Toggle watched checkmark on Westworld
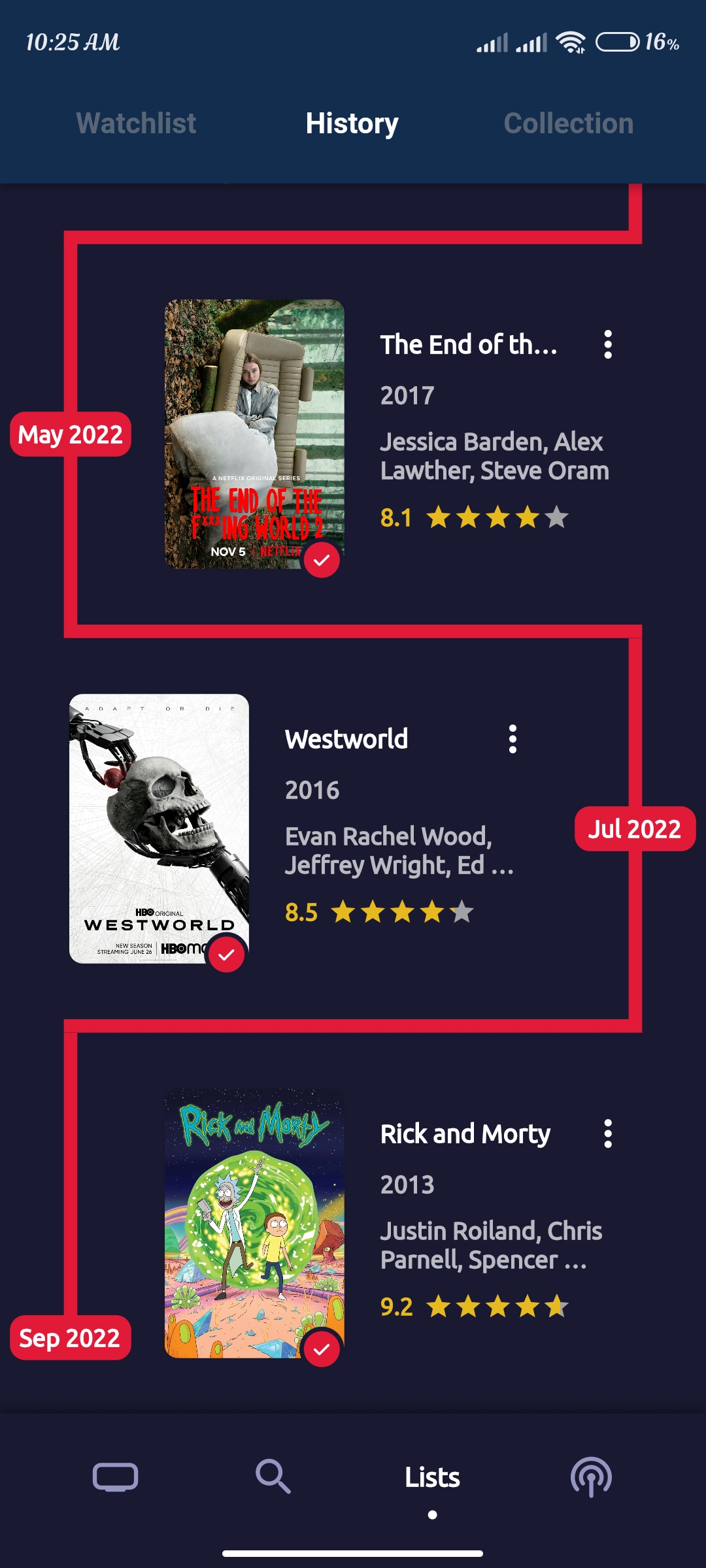 point(226,955)
